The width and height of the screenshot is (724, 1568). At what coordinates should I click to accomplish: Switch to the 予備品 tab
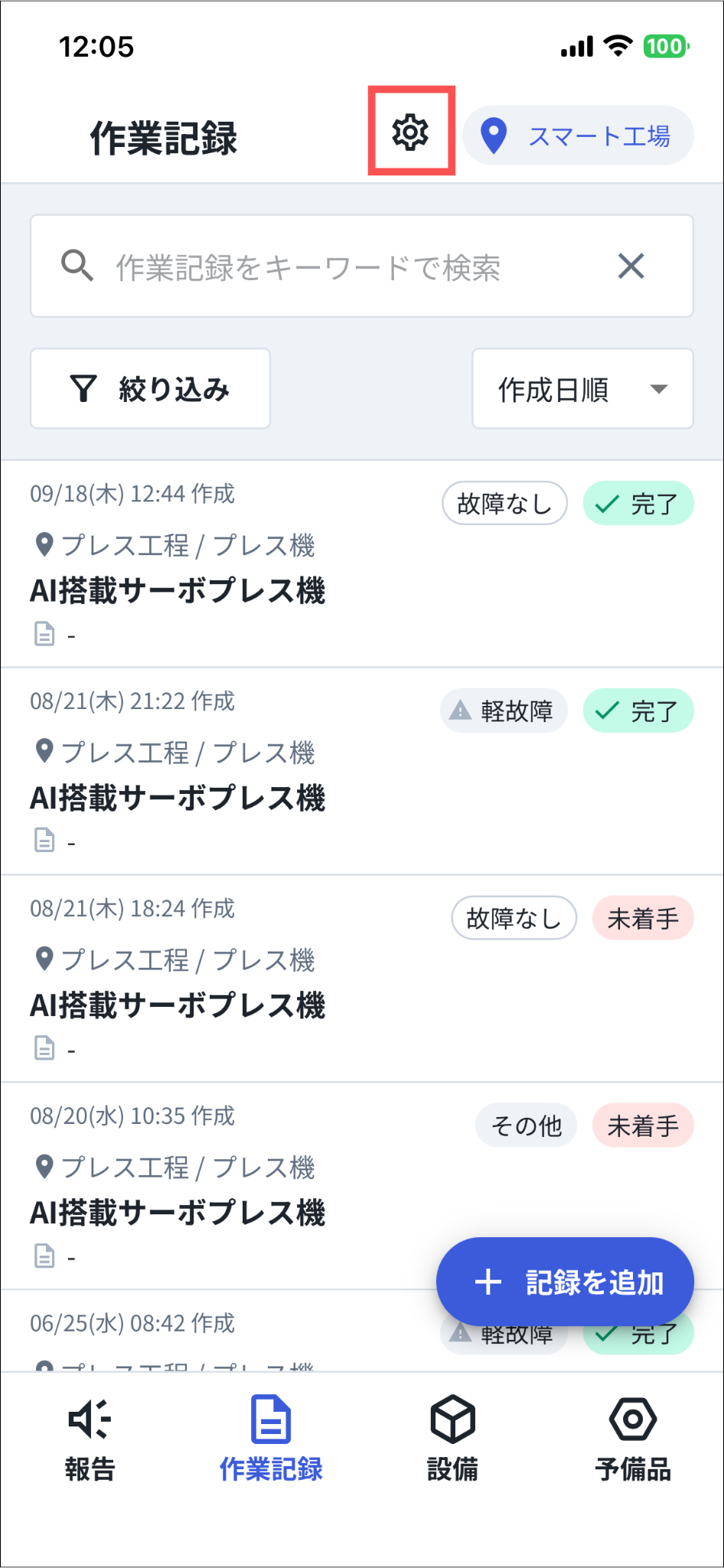point(633,1438)
